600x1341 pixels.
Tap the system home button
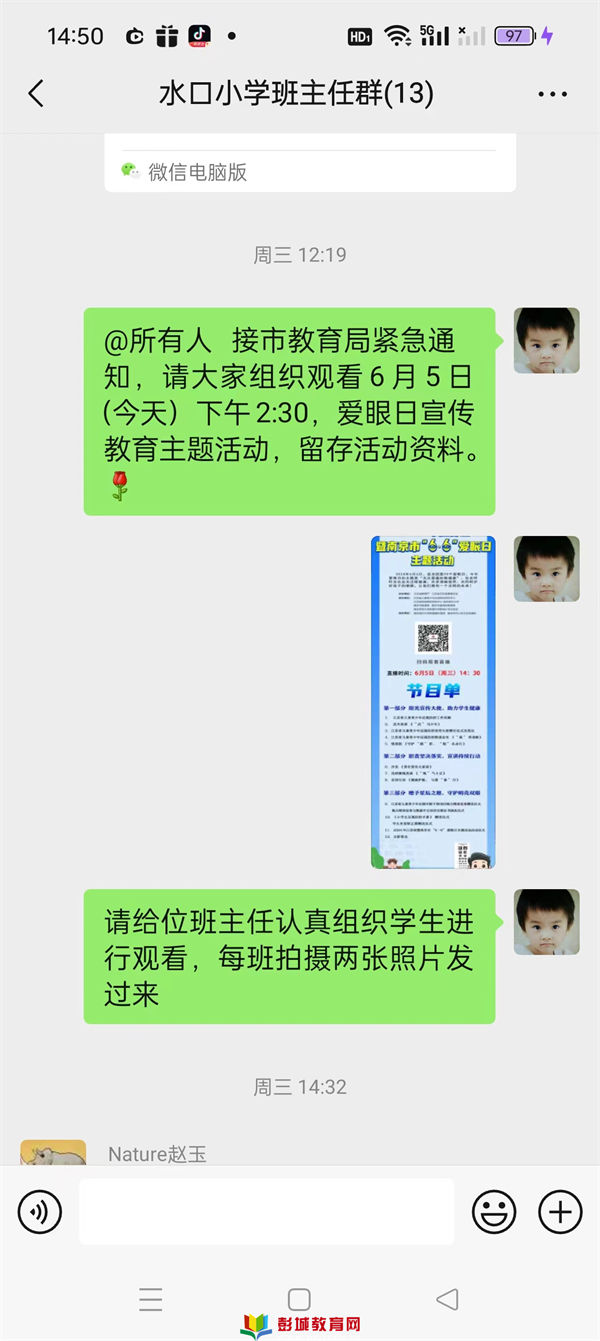point(299,1299)
